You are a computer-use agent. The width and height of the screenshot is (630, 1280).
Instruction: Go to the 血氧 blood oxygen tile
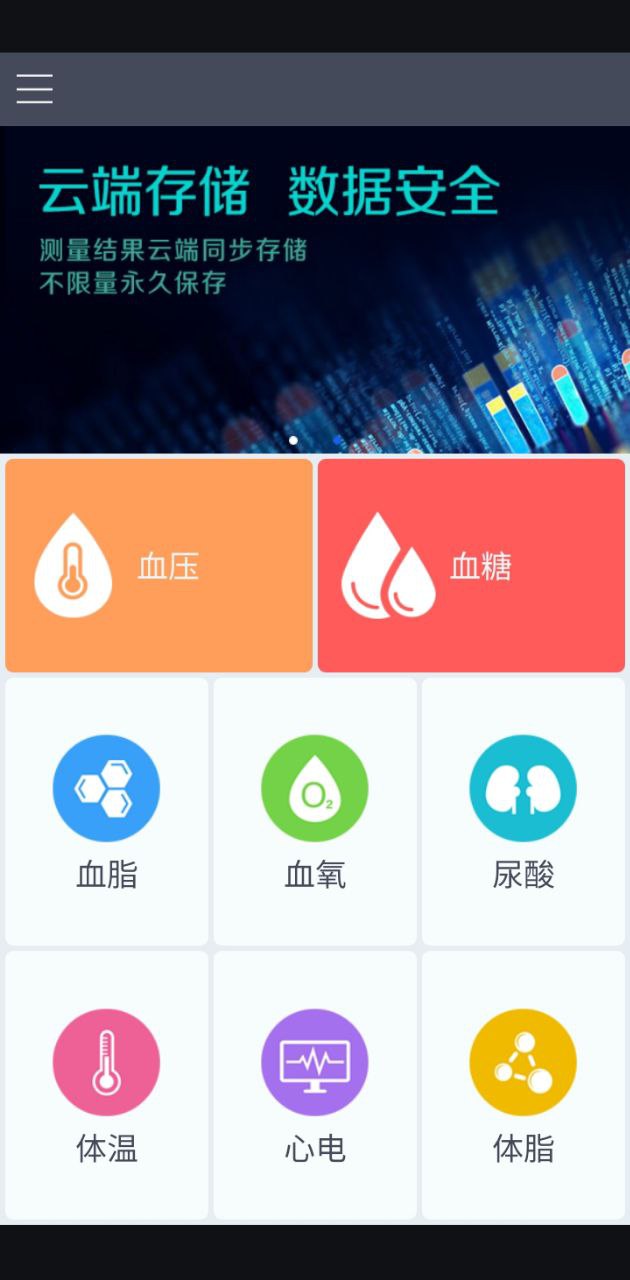click(315, 811)
